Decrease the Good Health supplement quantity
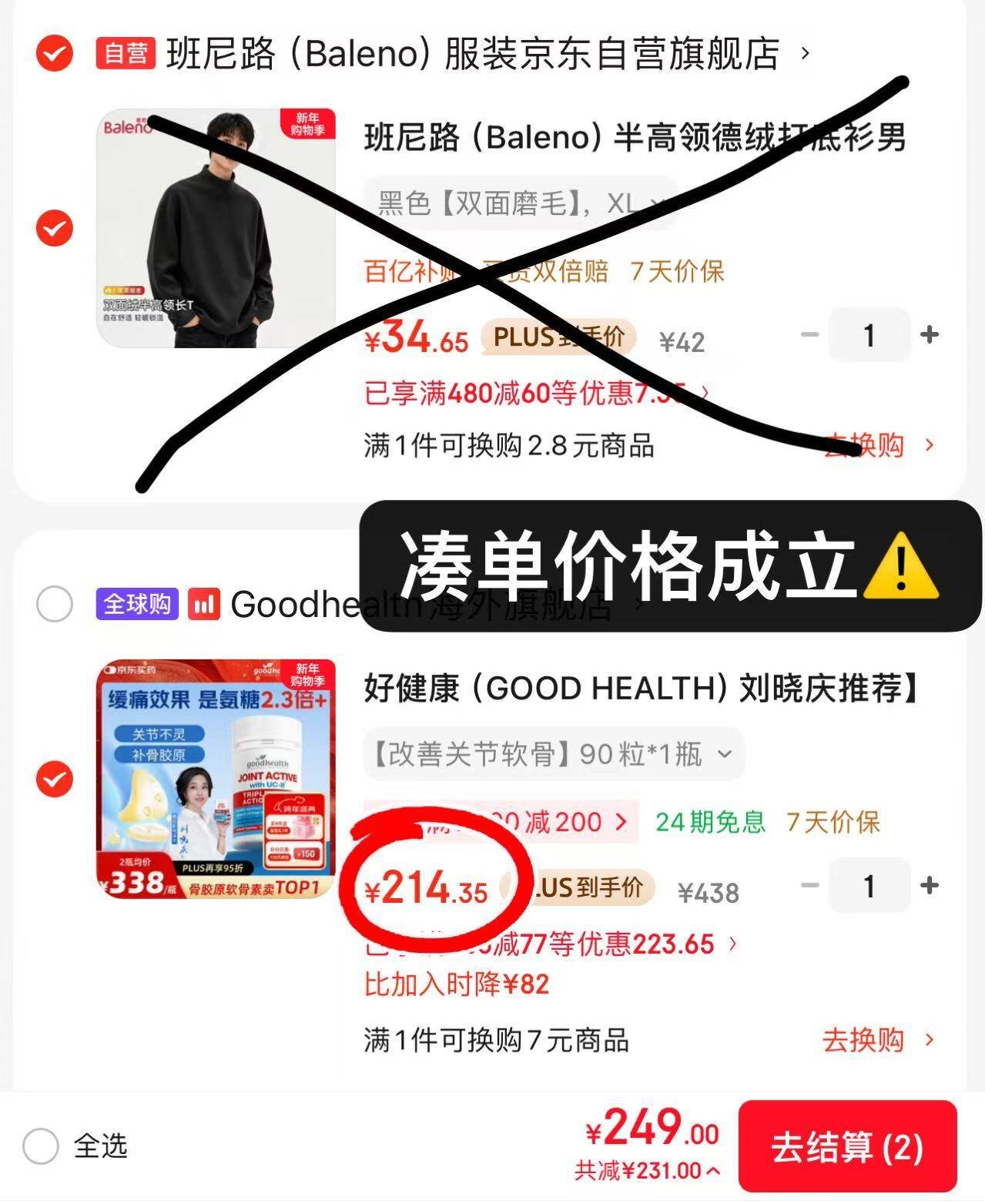The height and width of the screenshot is (1204, 985). tap(809, 886)
